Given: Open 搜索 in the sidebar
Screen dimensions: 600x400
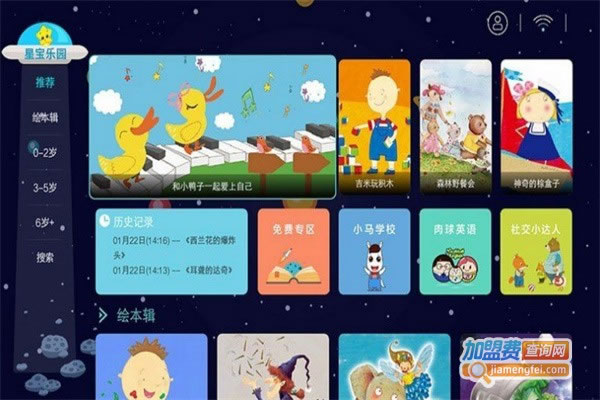Looking at the screenshot, I should click(45, 257).
